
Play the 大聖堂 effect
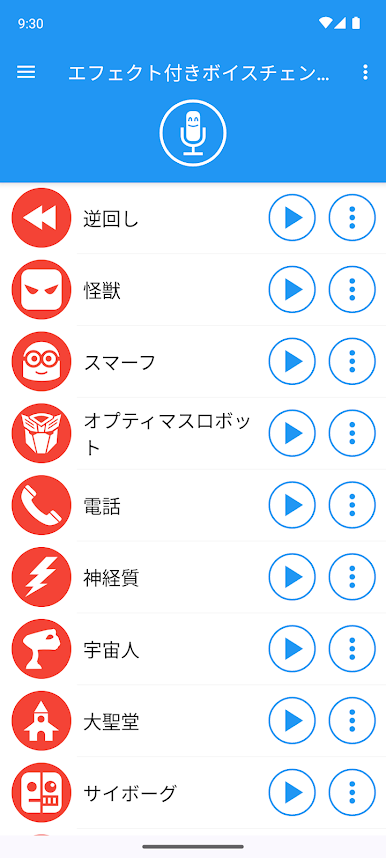click(x=292, y=721)
